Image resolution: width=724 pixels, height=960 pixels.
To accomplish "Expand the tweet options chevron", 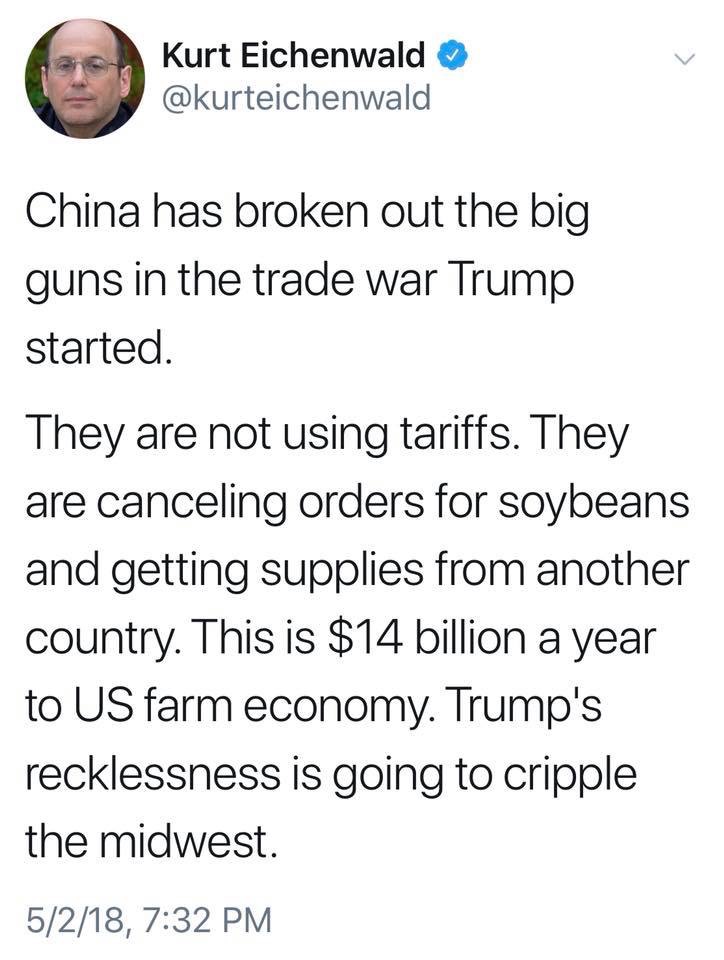I will [x=683, y=60].
